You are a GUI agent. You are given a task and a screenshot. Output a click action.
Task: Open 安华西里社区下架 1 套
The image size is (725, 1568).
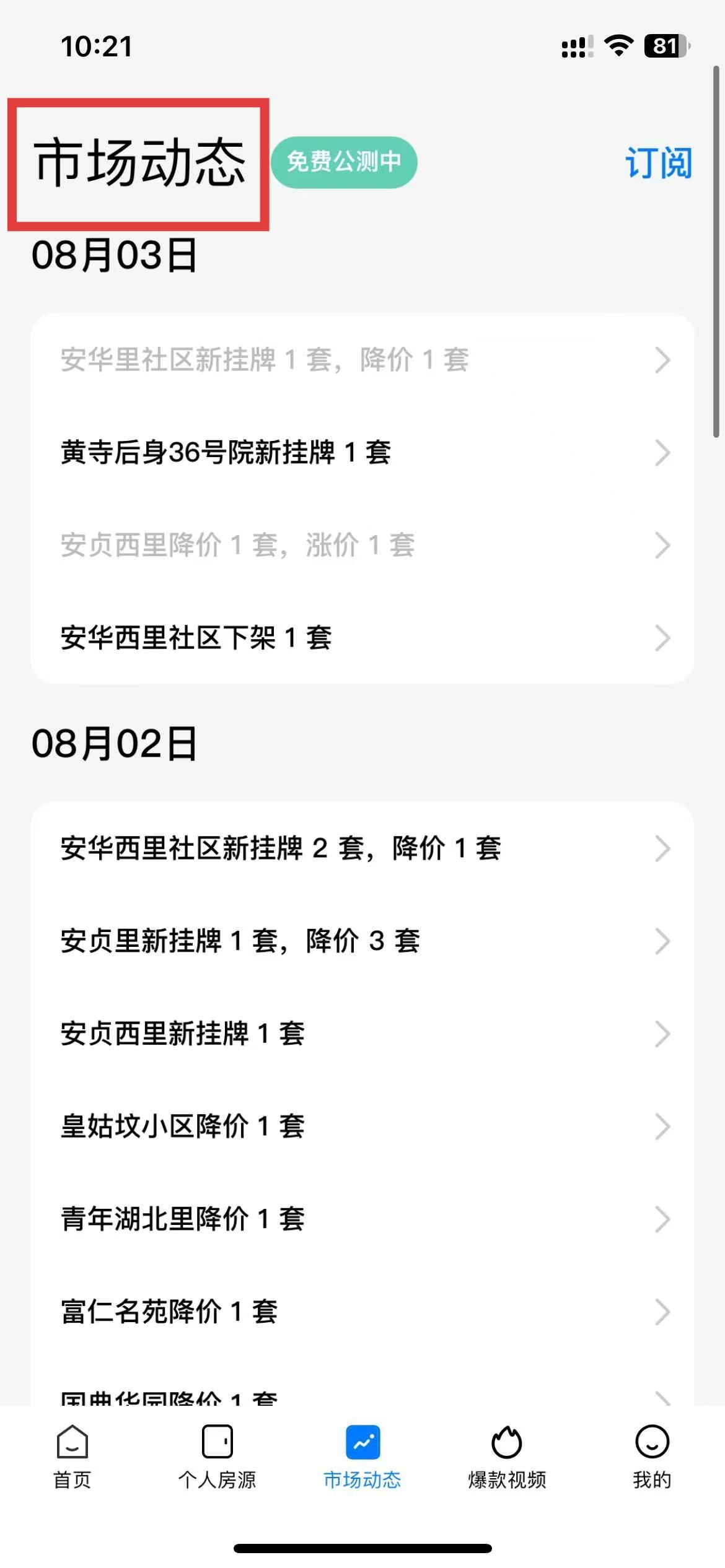coord(362,638)
